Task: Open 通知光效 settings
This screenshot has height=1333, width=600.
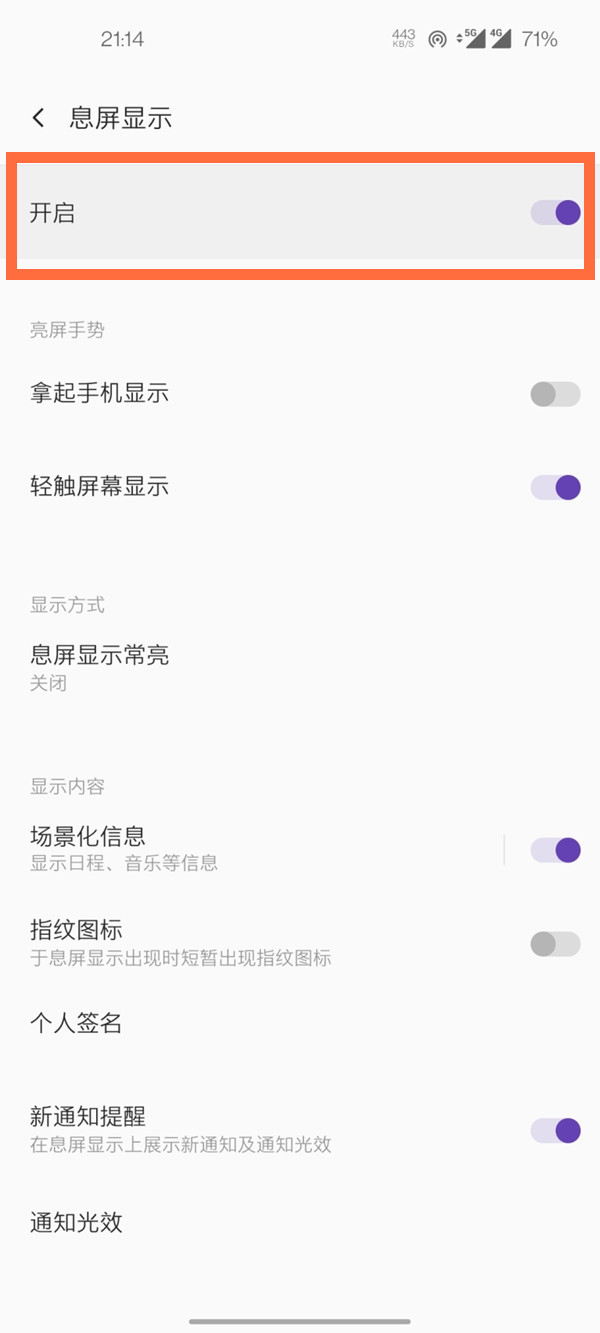Action: tap(77, 1222)
